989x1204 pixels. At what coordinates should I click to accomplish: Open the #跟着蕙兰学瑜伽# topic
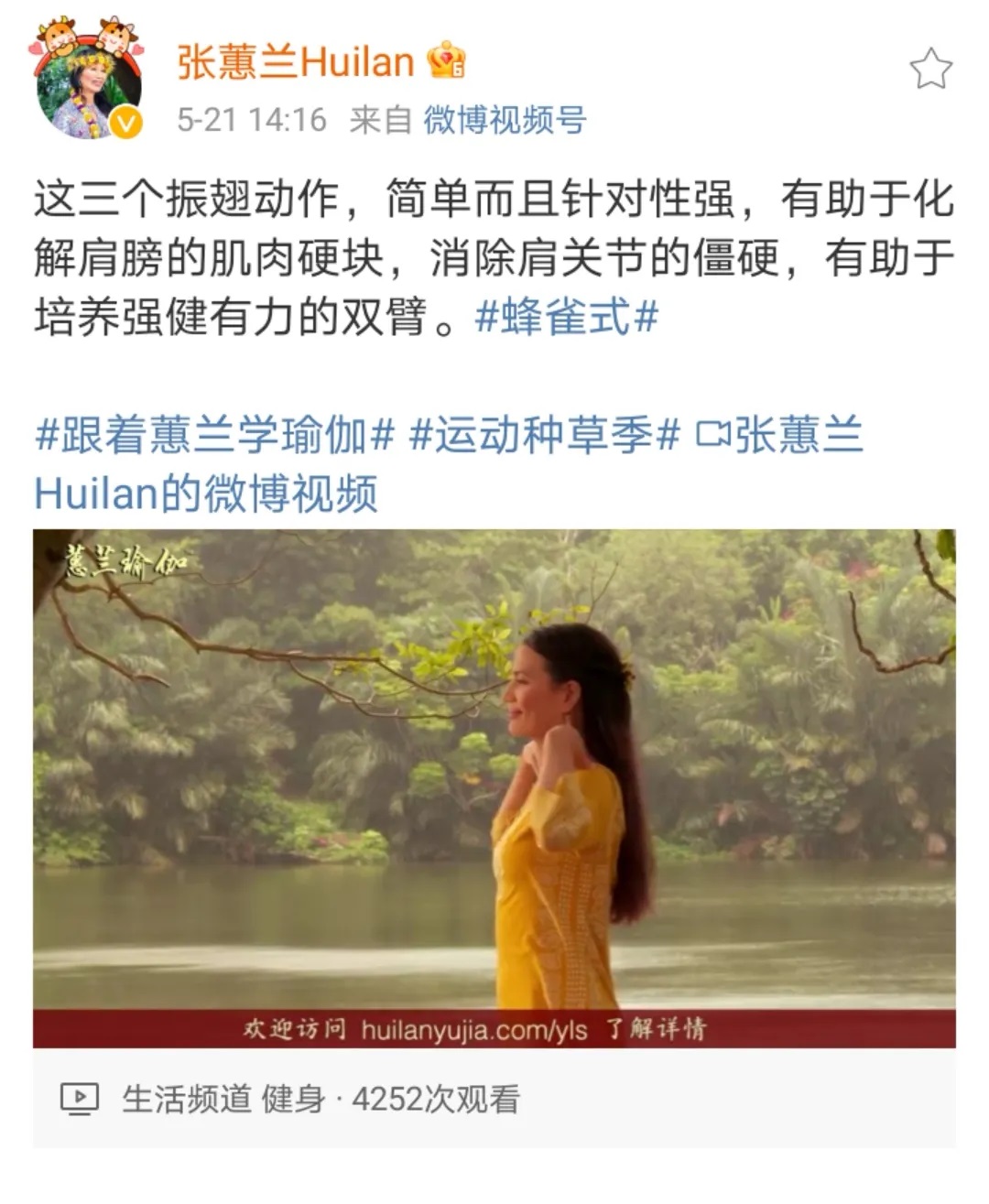coord(214,435)
